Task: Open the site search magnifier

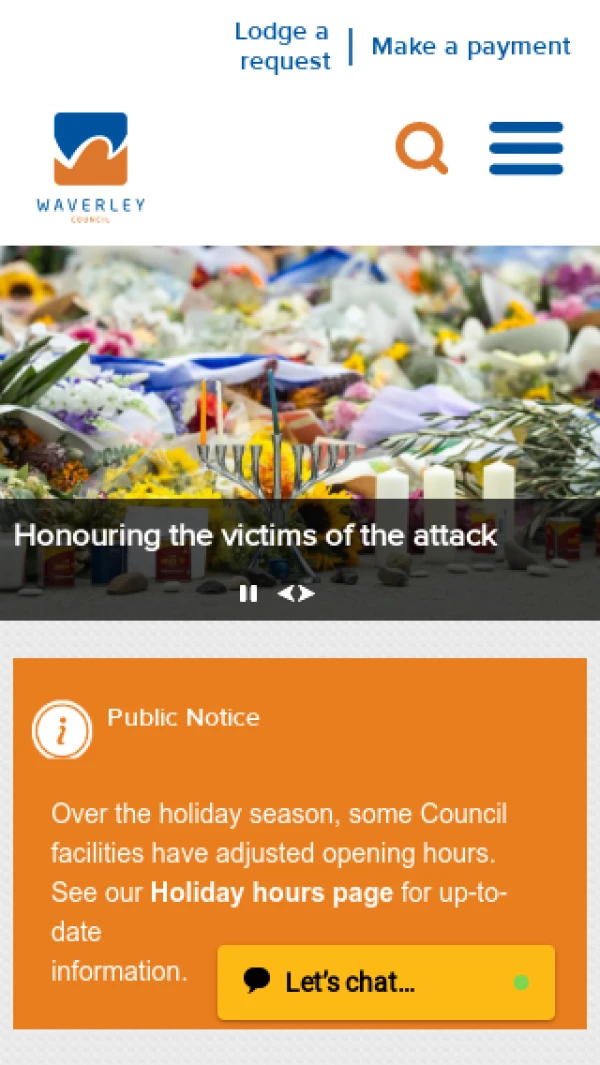Action: (x=421, y=148)
